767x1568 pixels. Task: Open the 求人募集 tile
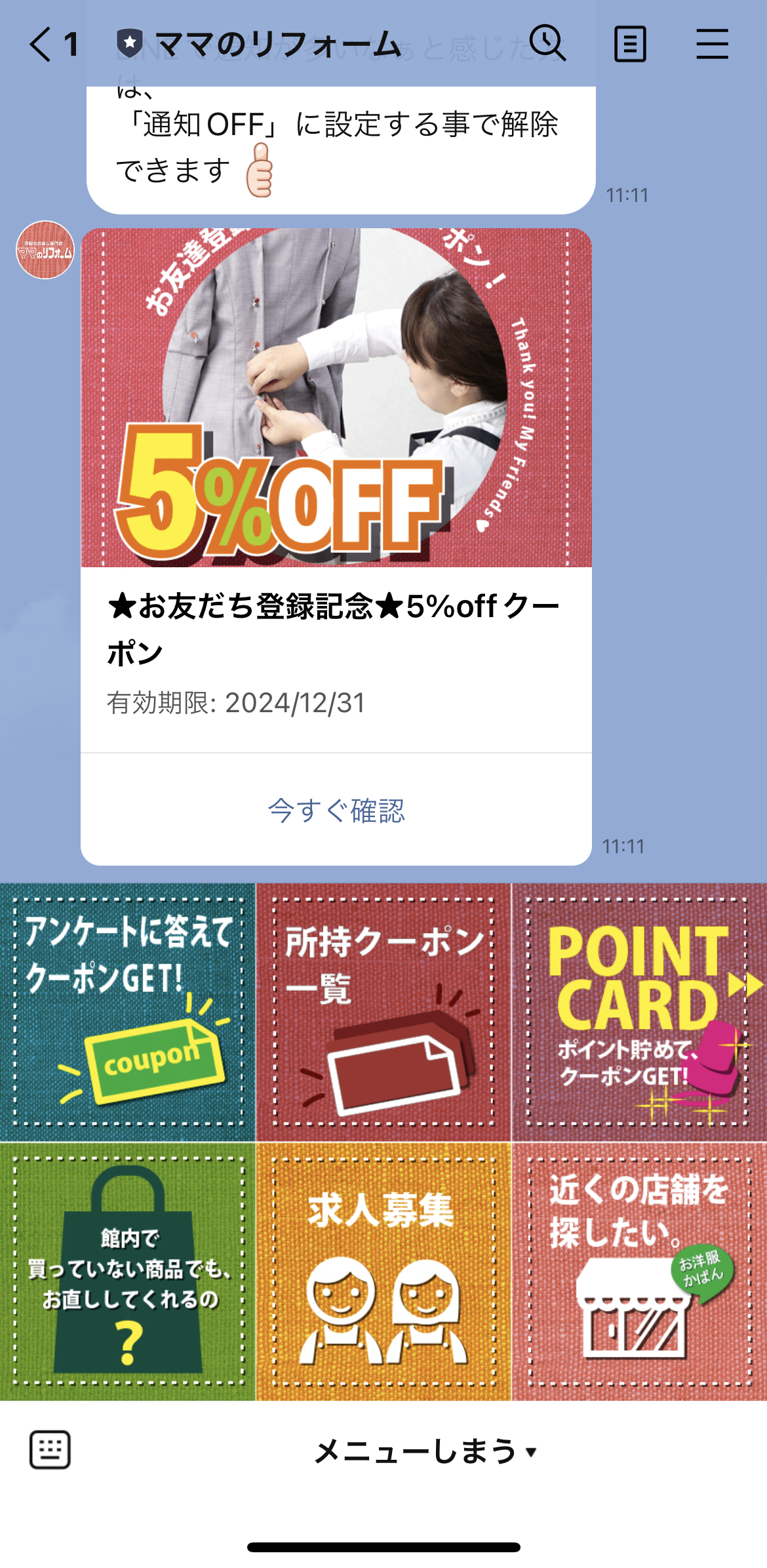click(383, 1271)
